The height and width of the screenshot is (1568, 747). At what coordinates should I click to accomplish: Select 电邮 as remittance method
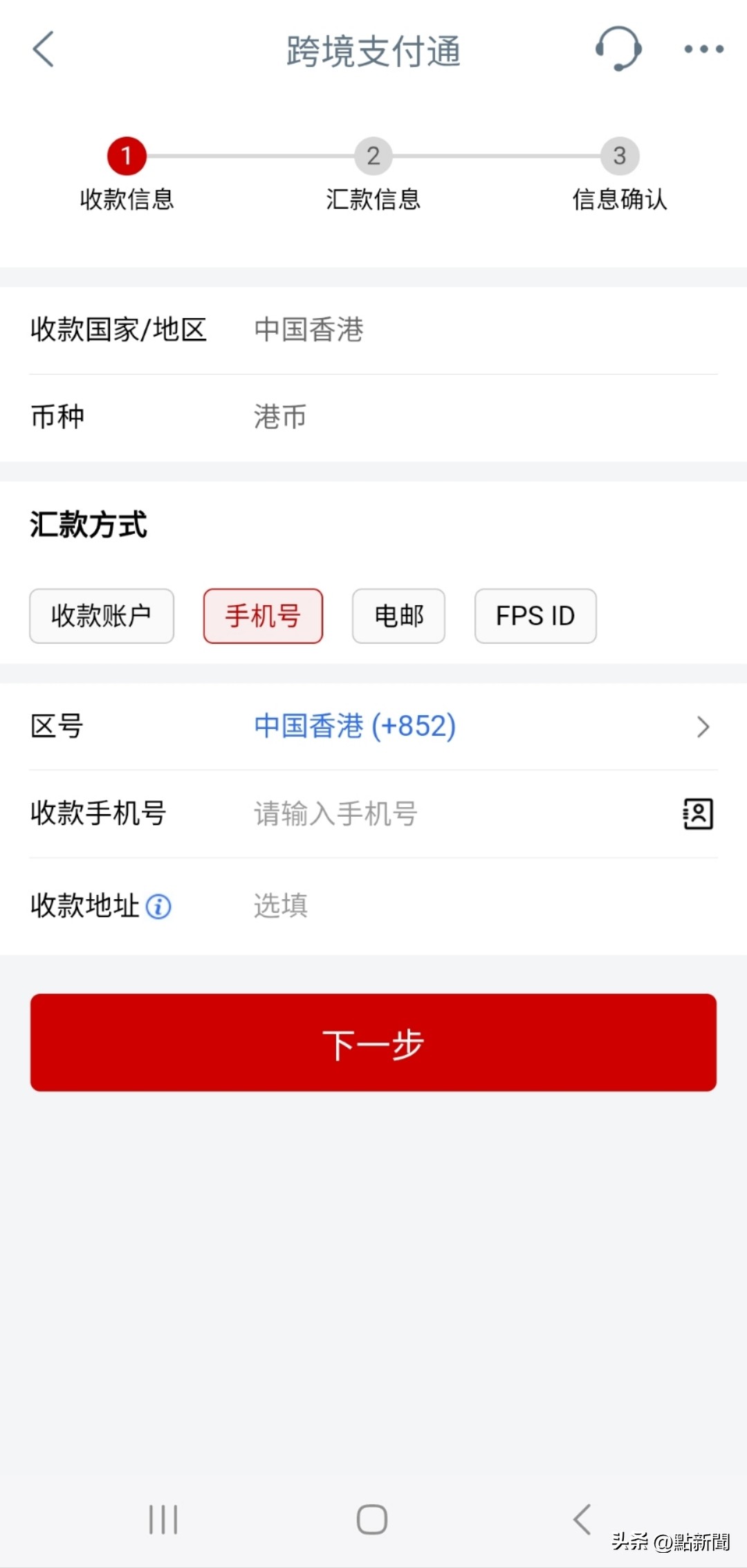(x=398, y=616)
